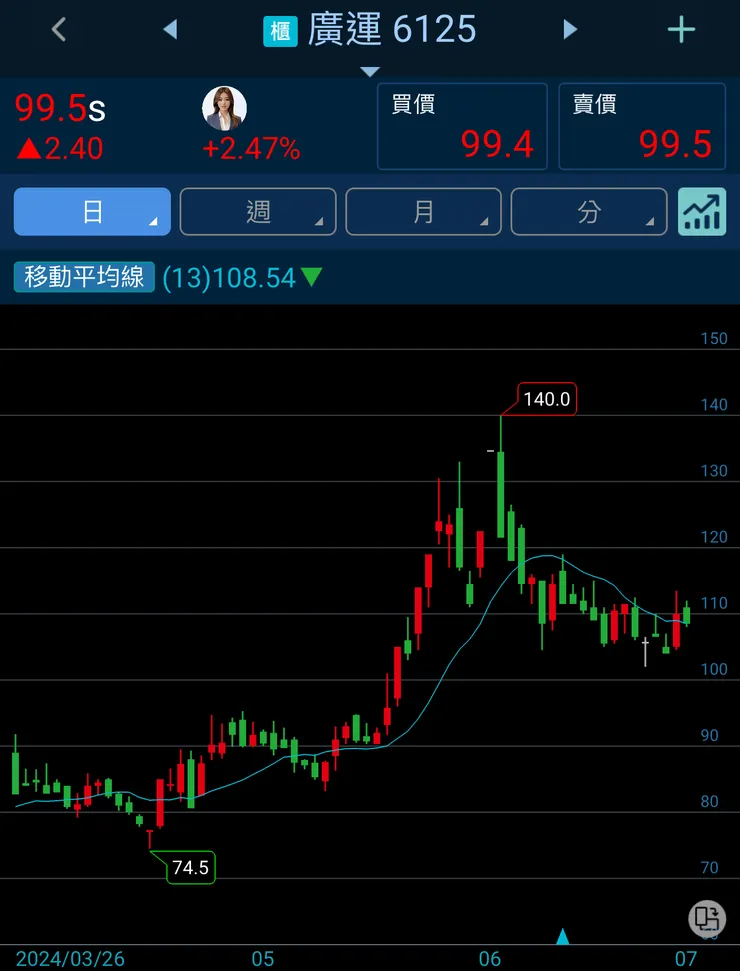The image size is (740, 971).
Task: Go back with the left chevron
Action: pos(59,30)
